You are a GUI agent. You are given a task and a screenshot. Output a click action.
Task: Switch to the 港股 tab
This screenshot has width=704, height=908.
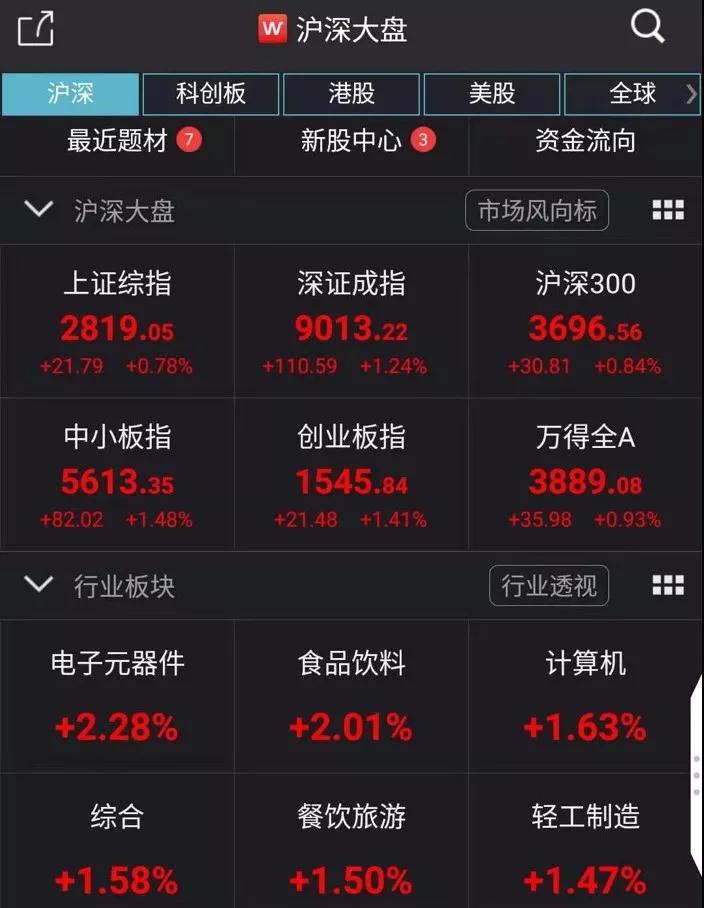pyautogui.click(x=351, y=94)
